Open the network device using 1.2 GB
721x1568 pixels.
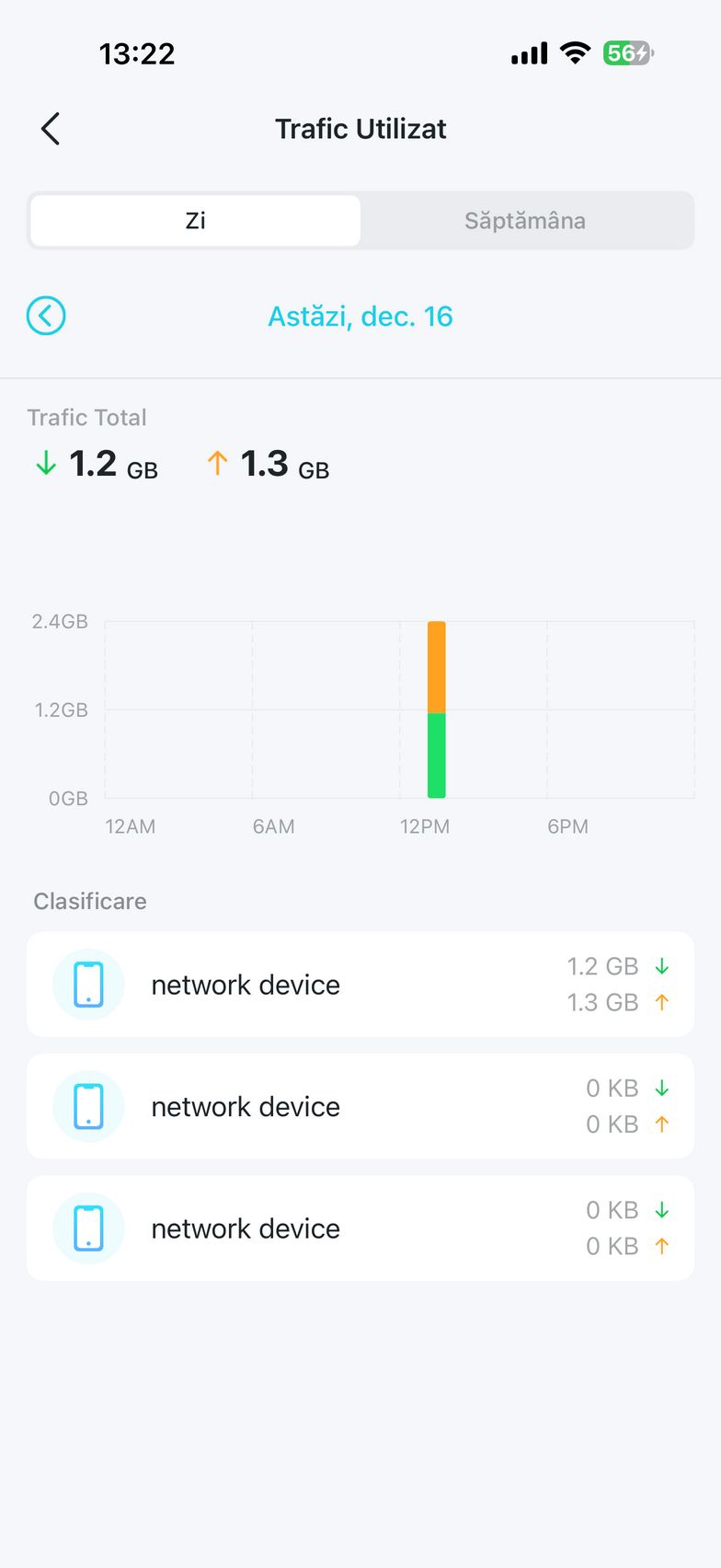(360, 985)
